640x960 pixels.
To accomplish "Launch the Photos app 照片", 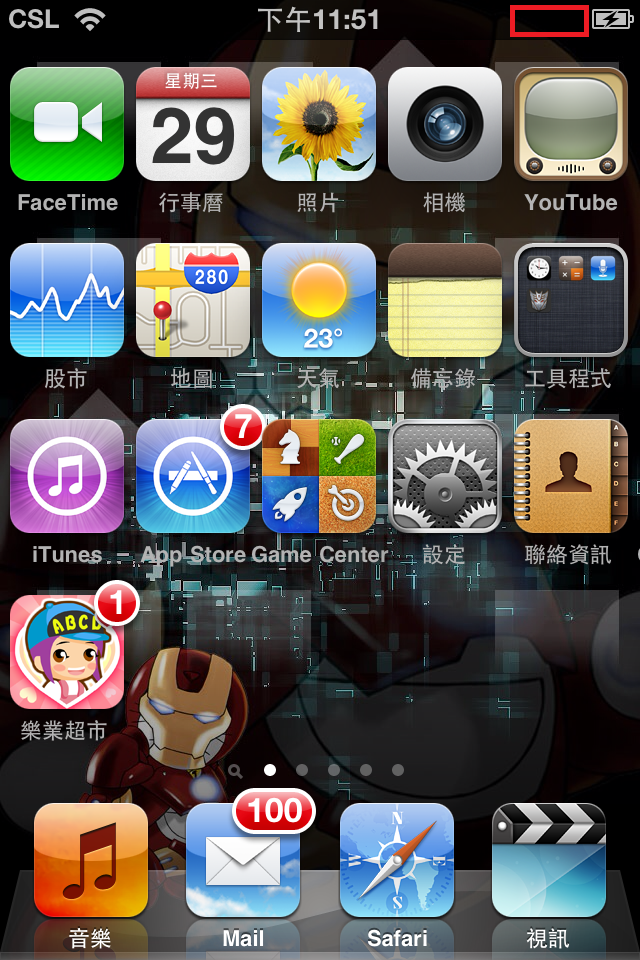I will tap(319, 124).
